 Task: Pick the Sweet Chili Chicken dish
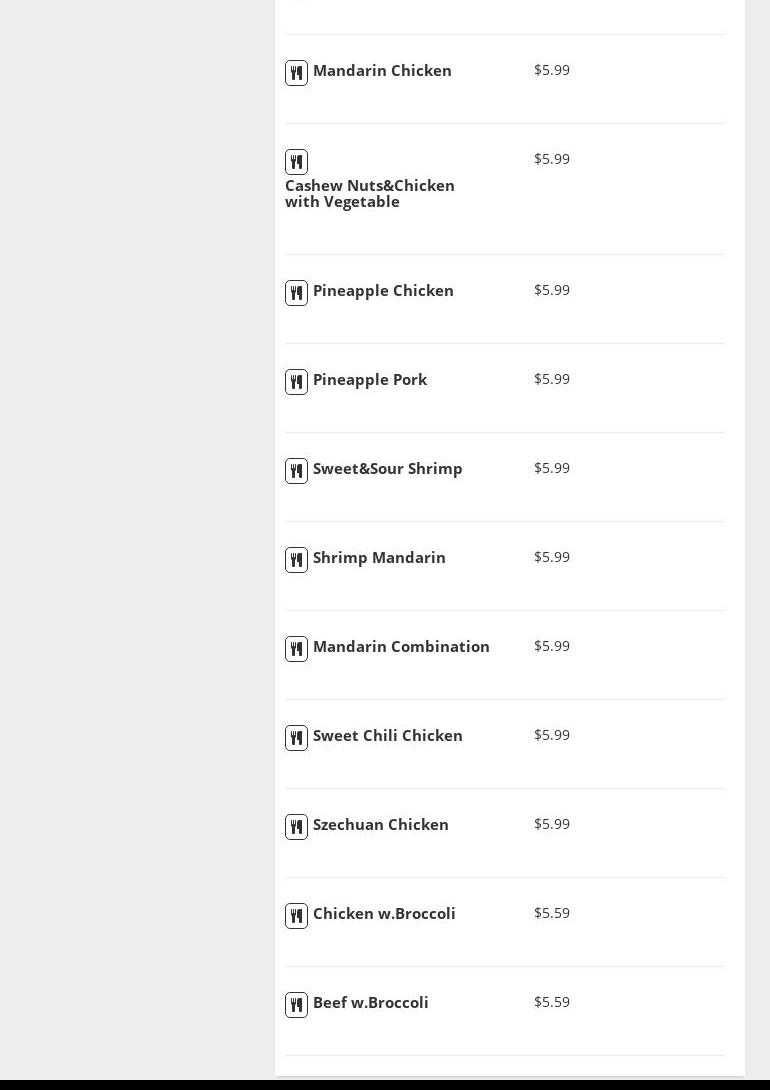pos(387,736)
